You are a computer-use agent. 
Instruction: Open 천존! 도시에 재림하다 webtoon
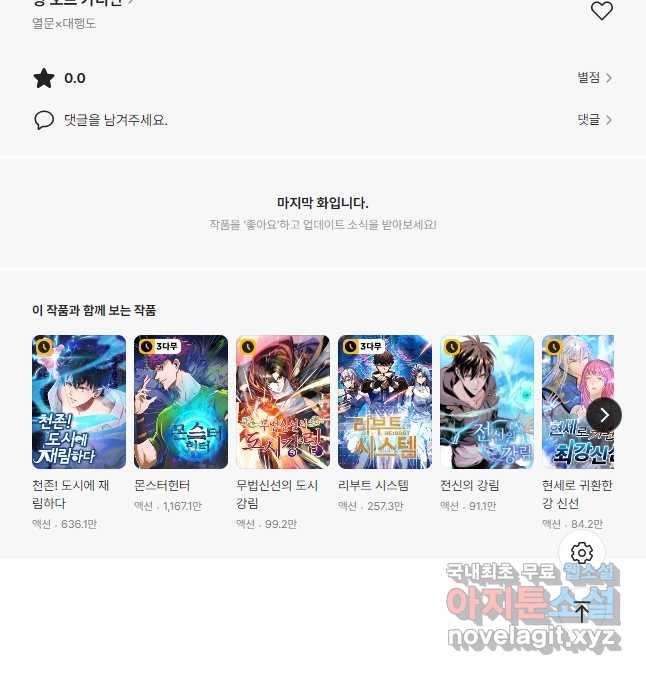pyautogui.click(x=79, y=402)
